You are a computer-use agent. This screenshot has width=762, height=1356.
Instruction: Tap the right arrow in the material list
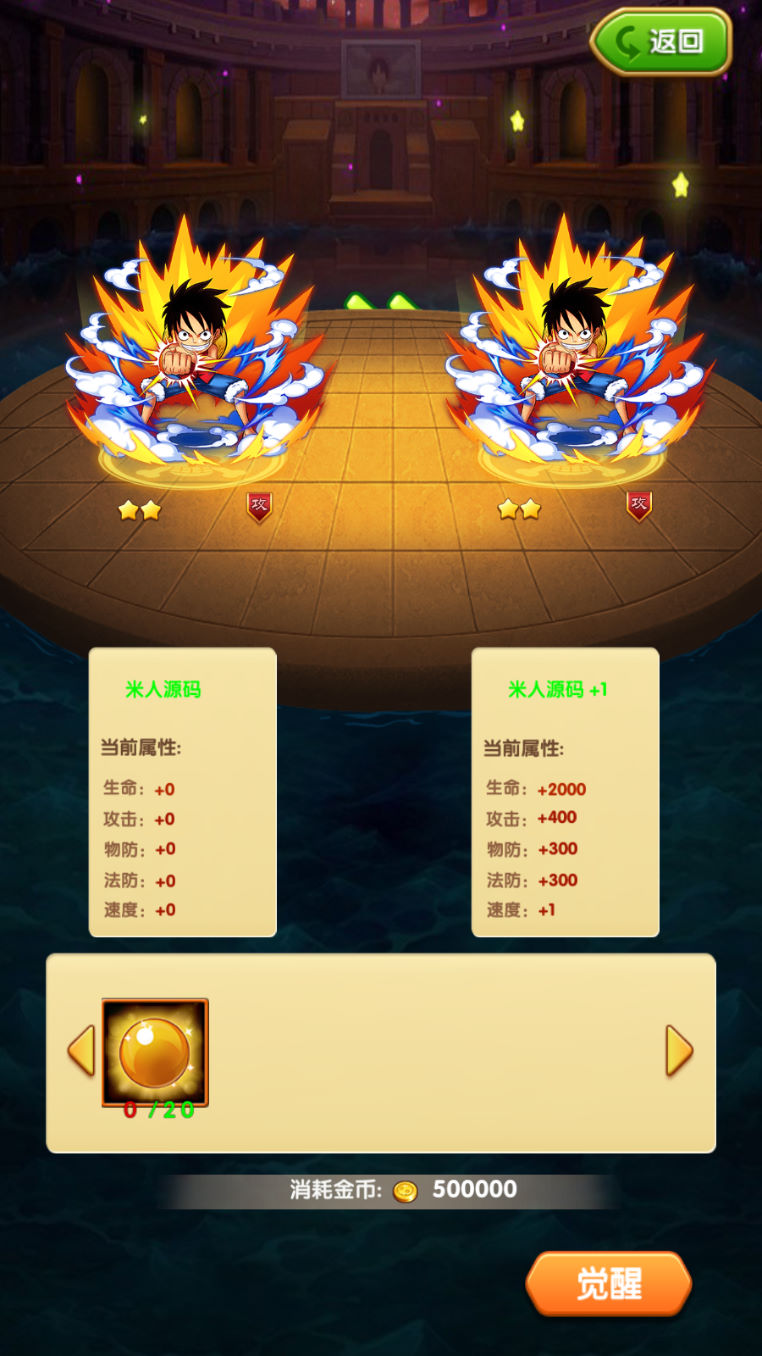(x=679, y=1051)
